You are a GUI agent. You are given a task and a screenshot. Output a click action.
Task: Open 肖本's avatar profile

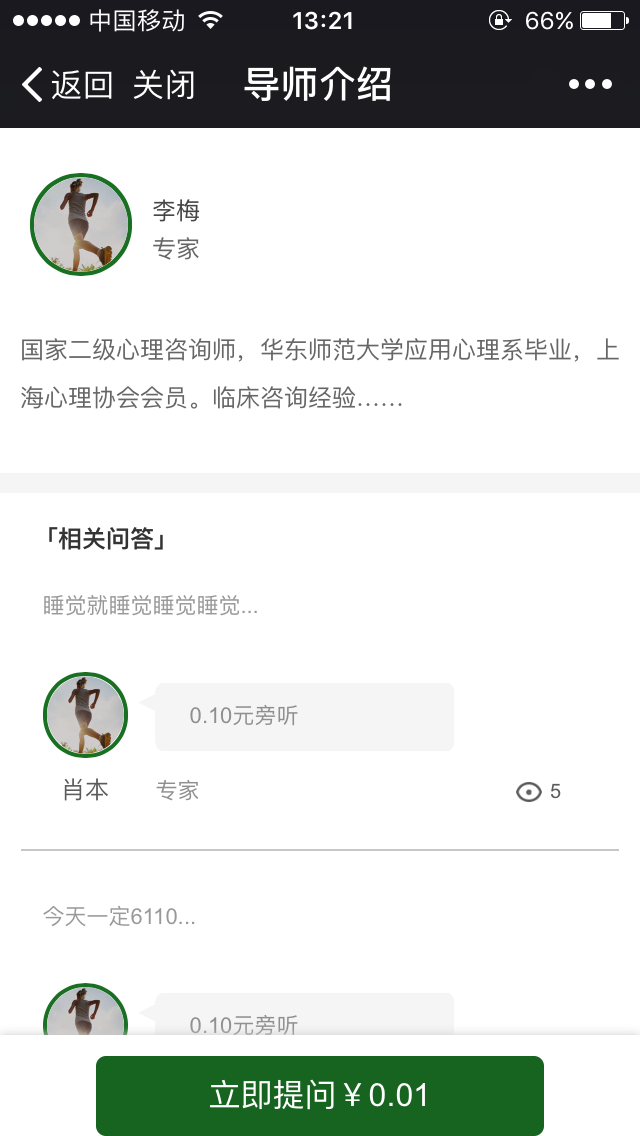(85, 715)
